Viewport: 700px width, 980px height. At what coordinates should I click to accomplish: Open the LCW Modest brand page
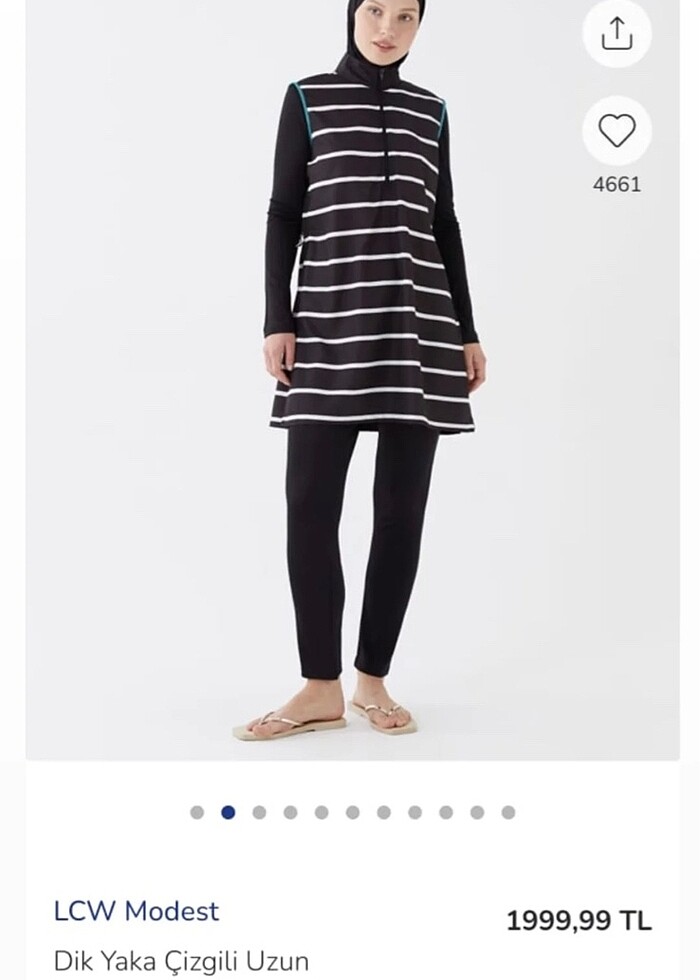tap(136, 911)
